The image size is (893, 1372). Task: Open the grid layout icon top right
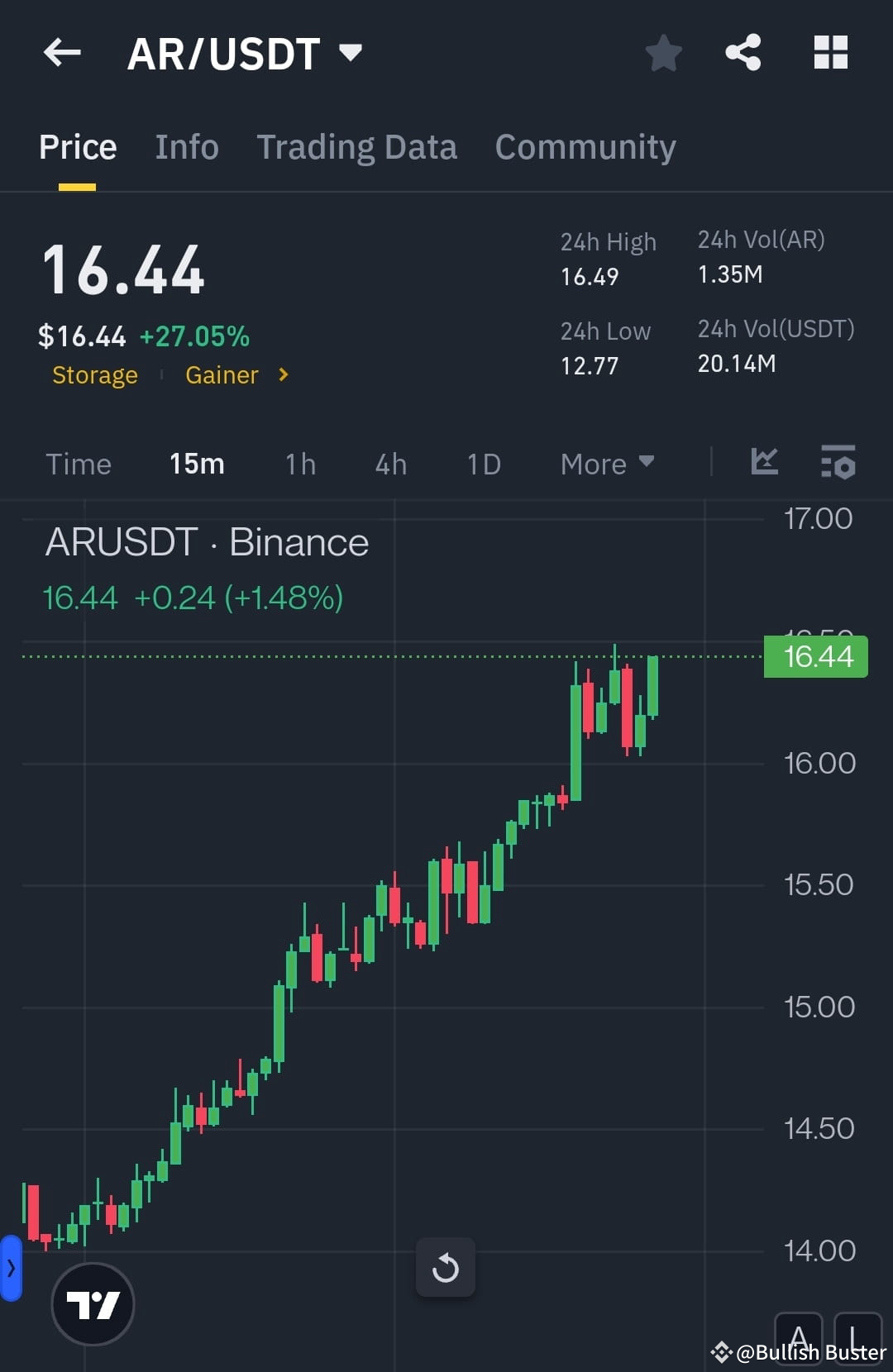pyautogui.click(x=830, y=52)
